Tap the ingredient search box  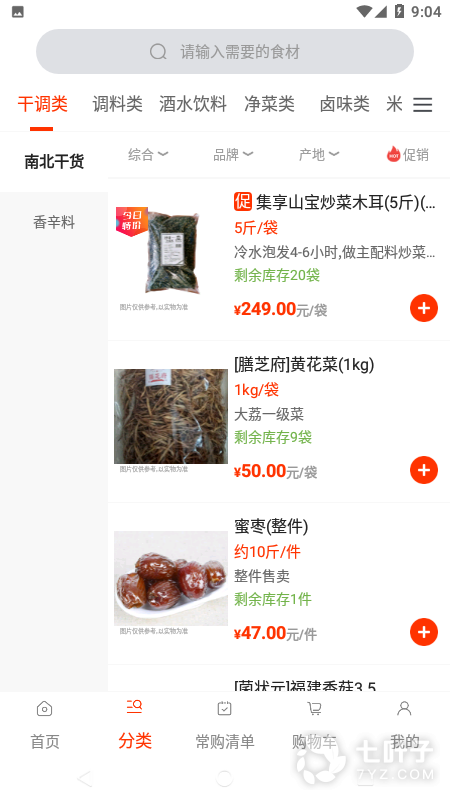click(224, 52)
